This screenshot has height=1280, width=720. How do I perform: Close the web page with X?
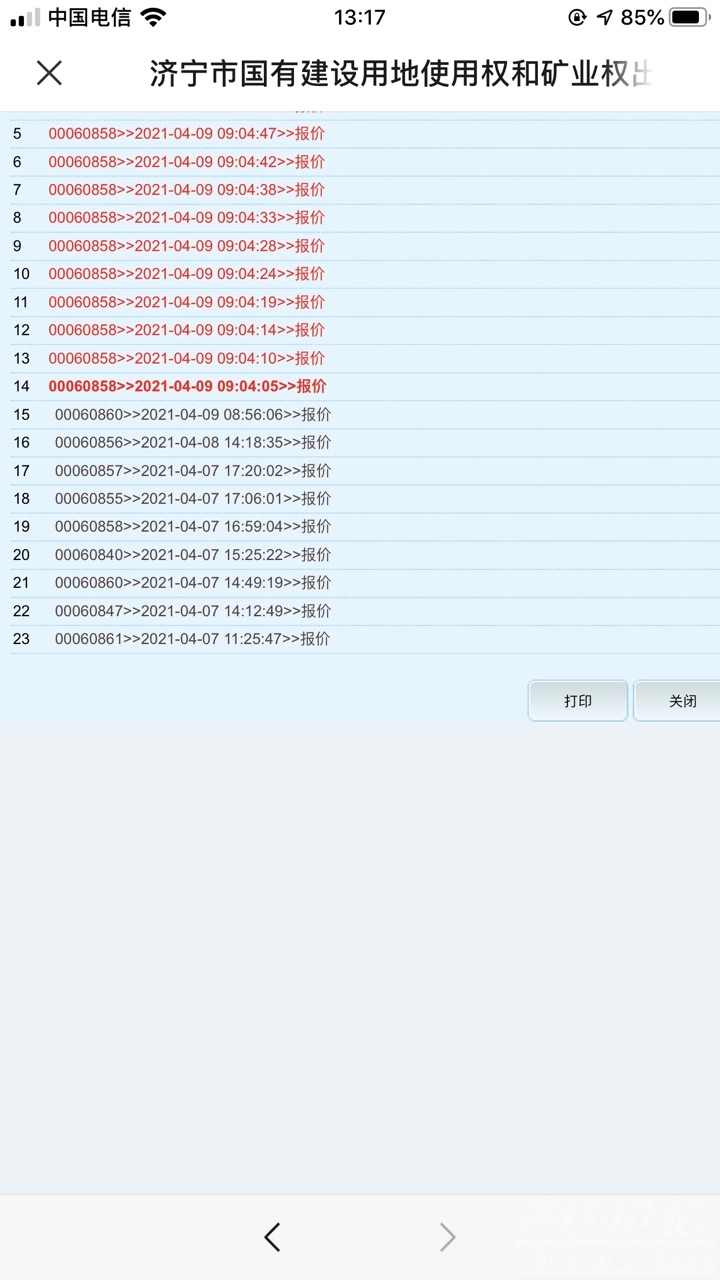pos(49,73)
